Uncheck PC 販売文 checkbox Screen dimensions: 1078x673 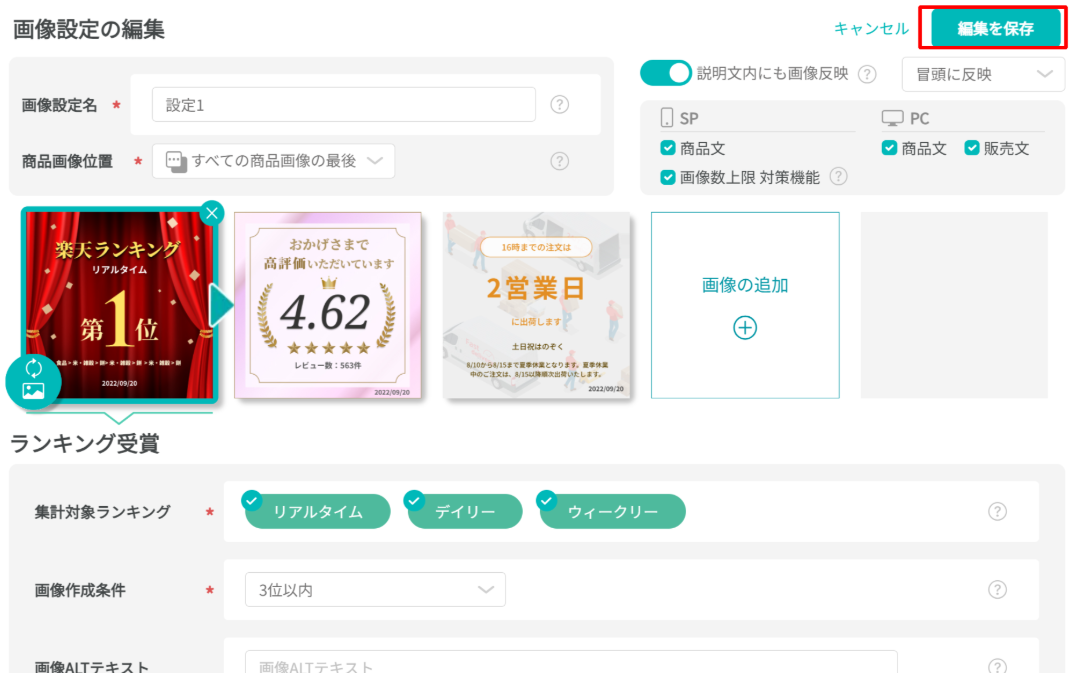pyautogui.click(x=972, y=148)
